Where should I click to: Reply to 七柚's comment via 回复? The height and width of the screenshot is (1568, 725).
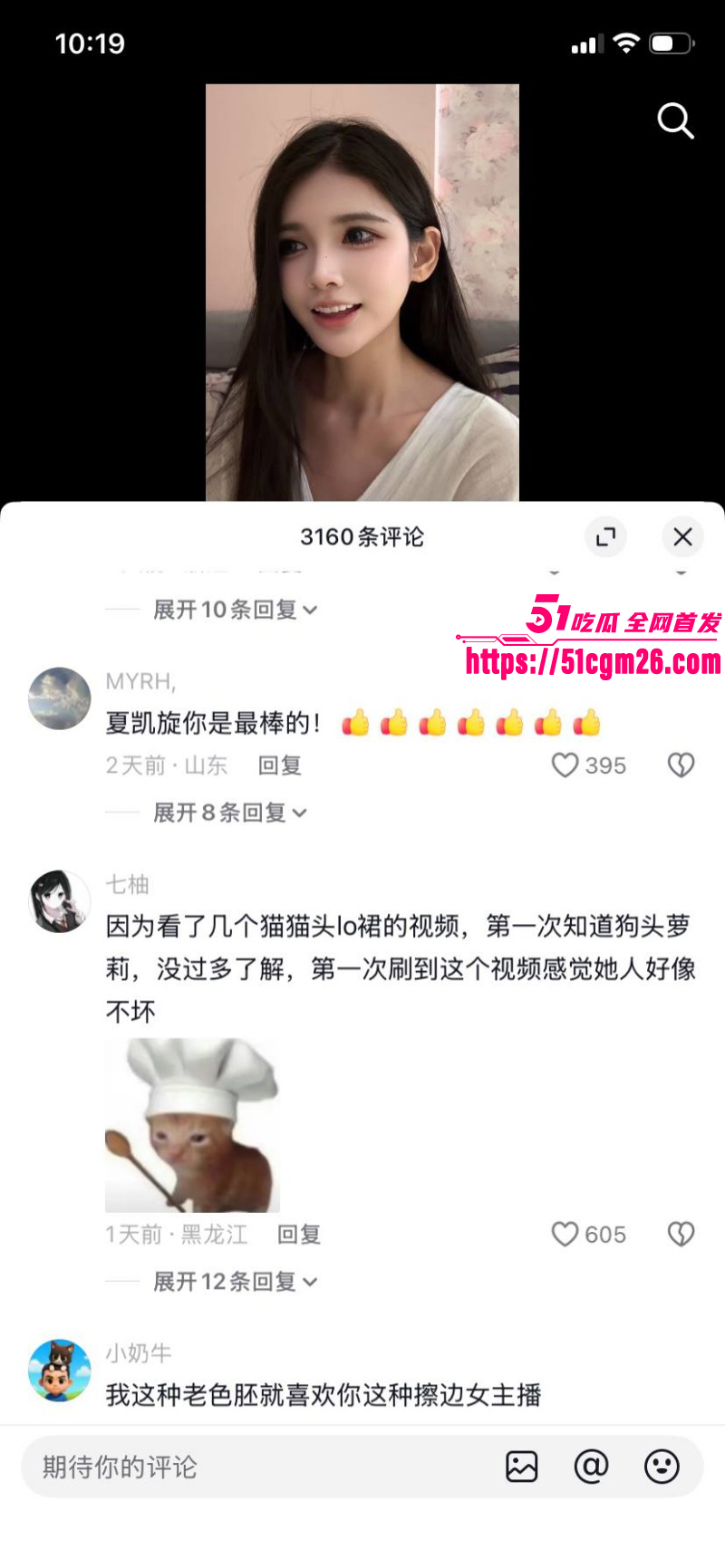[298, 1234]
